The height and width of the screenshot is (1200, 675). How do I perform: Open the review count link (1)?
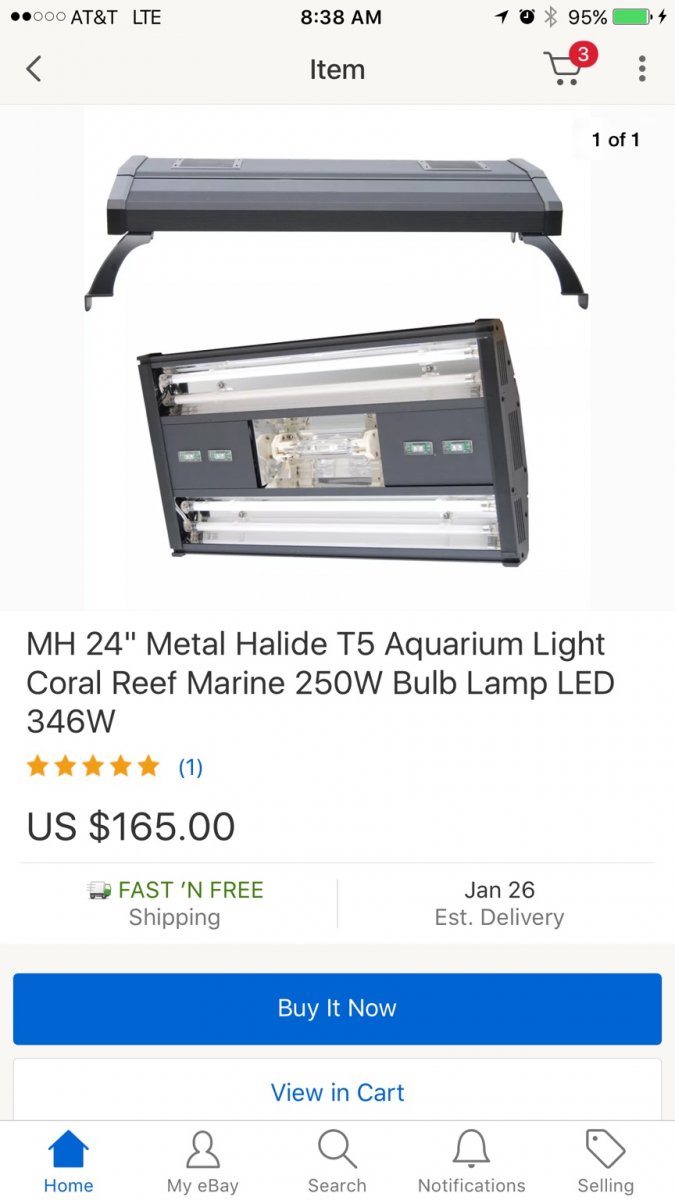(190, 767)
